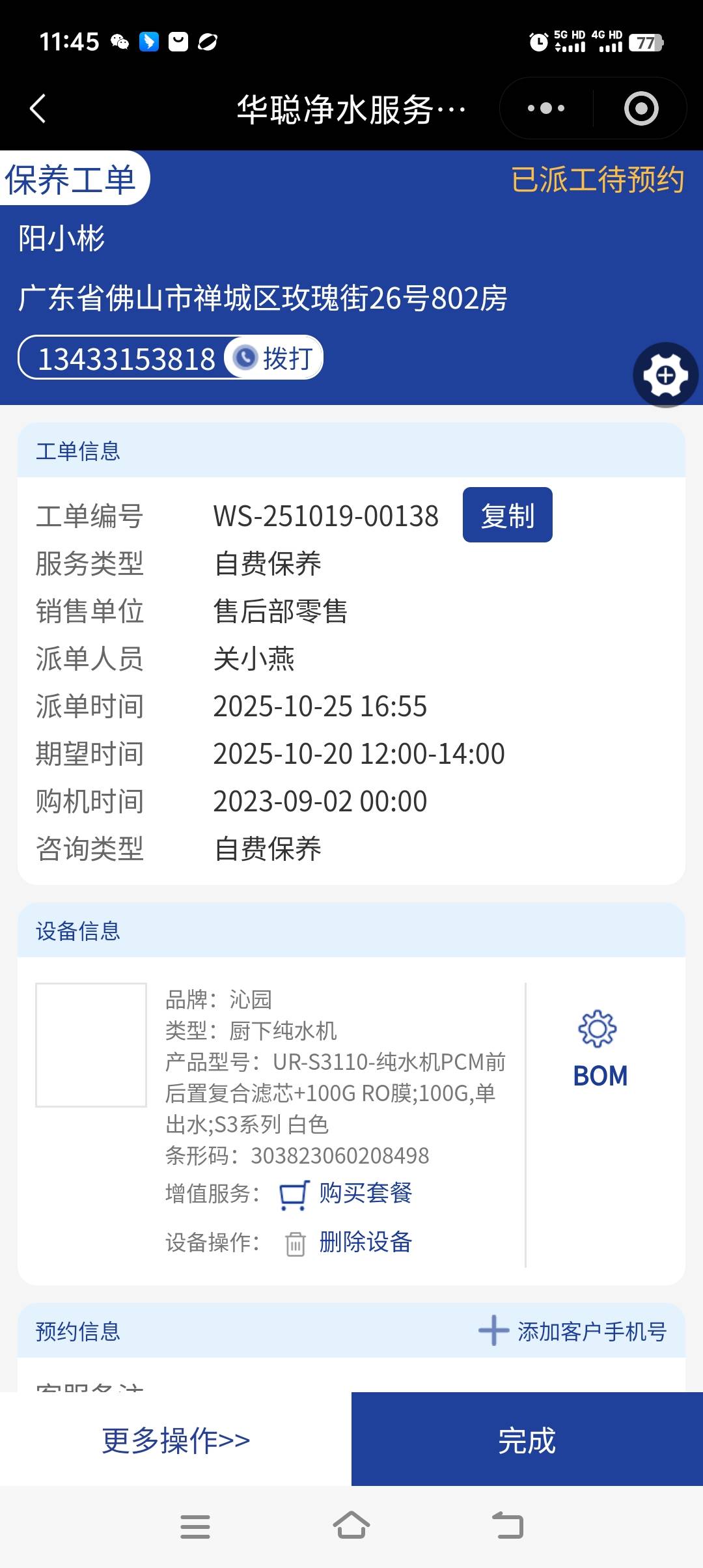This screenshot has height=1568, width=703.
Task: Go back using the header arrow
Action: click(38, 108)
